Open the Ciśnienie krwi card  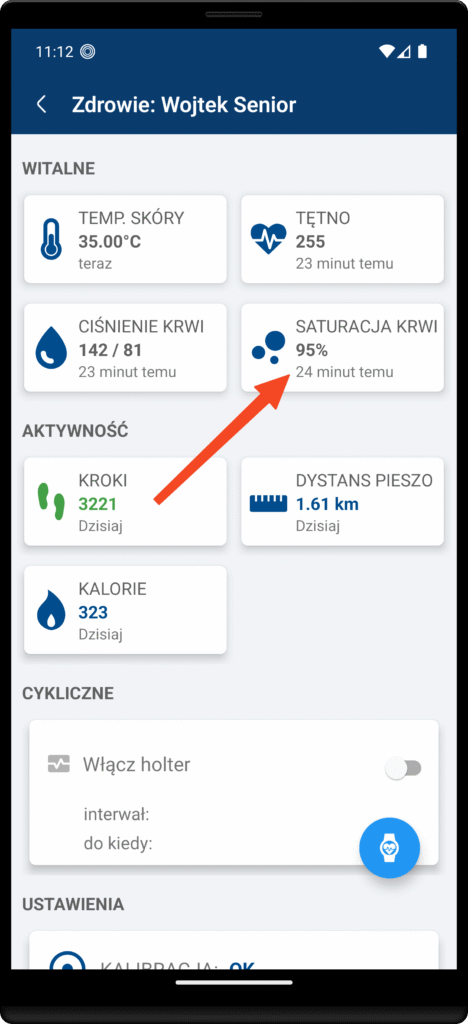(x=125, y=347)
